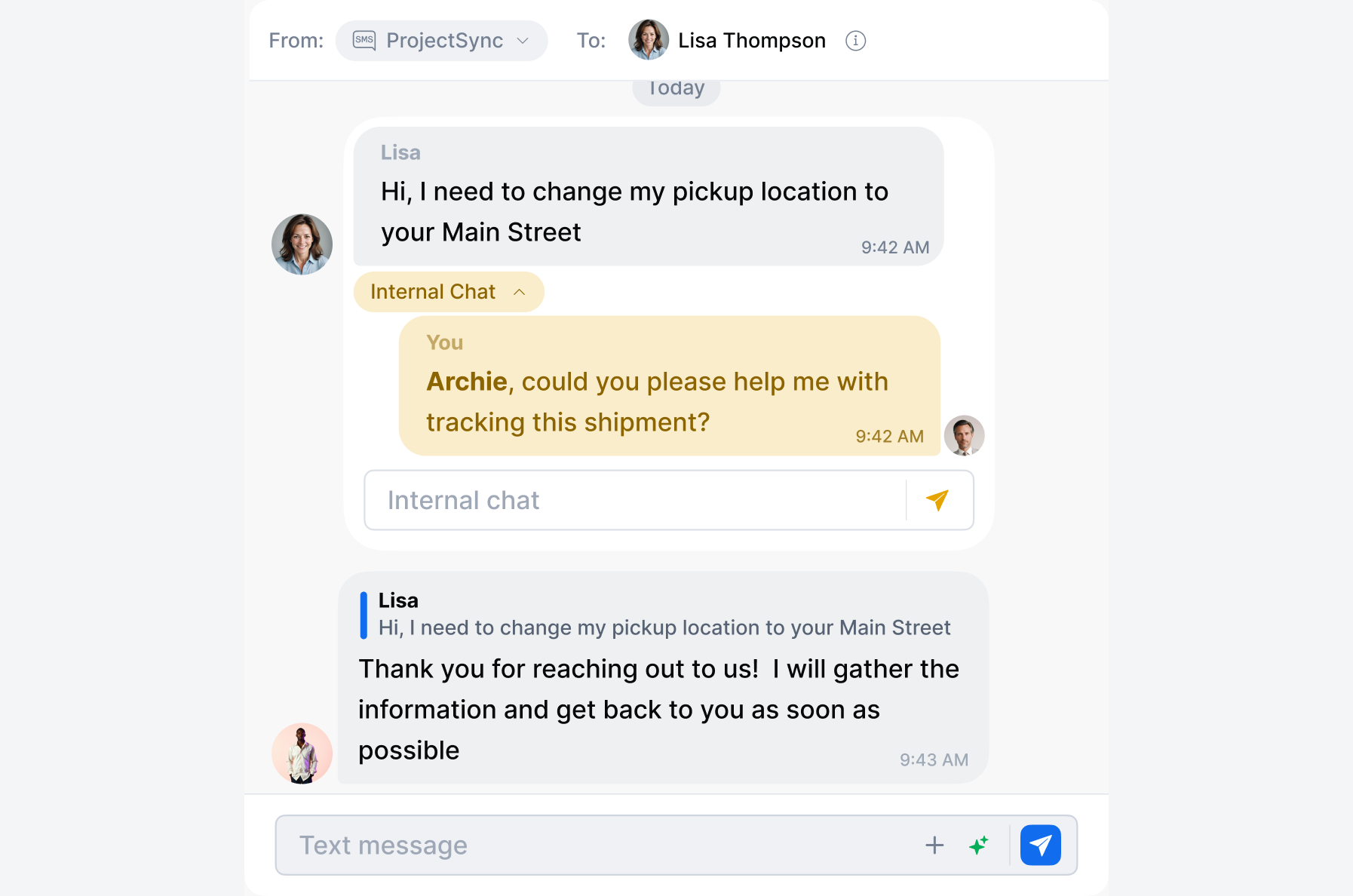1353x896 pixels.
Task: Collapse the Internal Chat section
Action: 448,292
